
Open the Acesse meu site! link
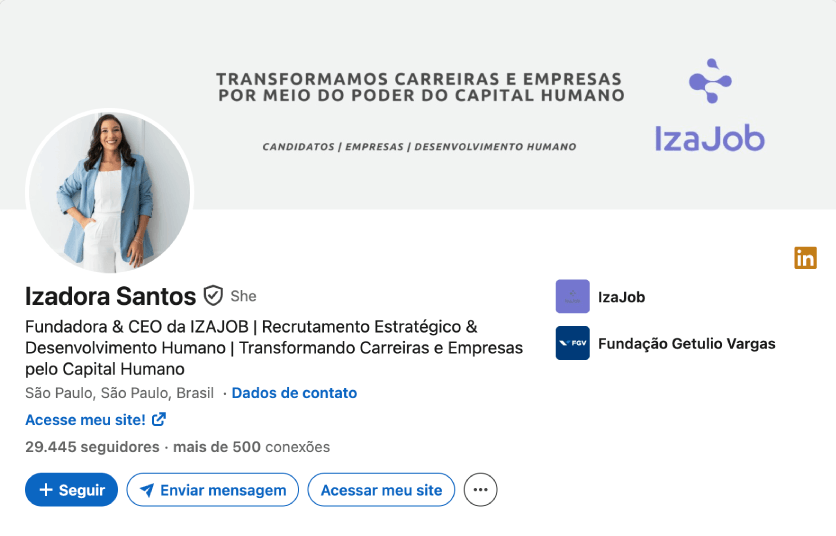[x=95, y=419]
